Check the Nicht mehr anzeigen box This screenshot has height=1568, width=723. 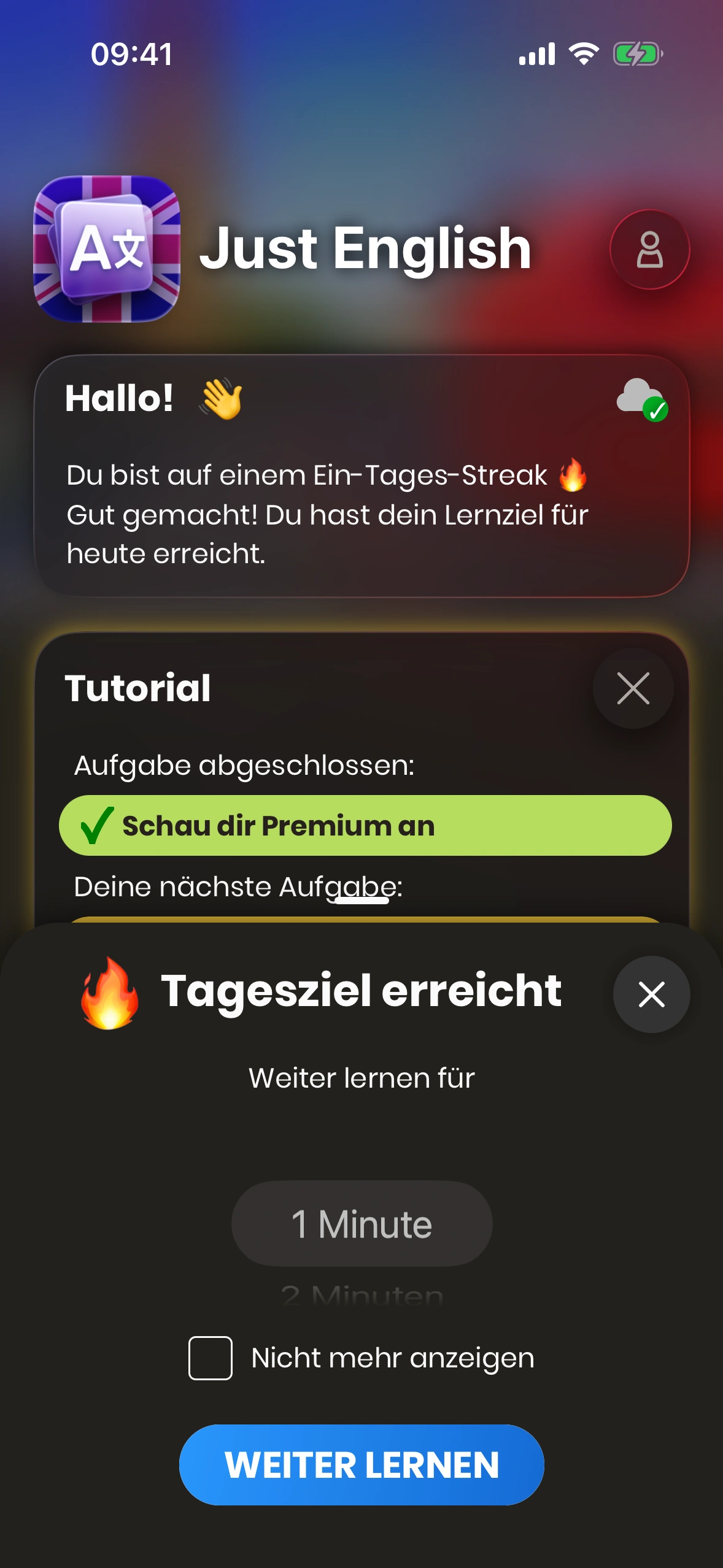pyautogui.click(x=211, y=1358)
